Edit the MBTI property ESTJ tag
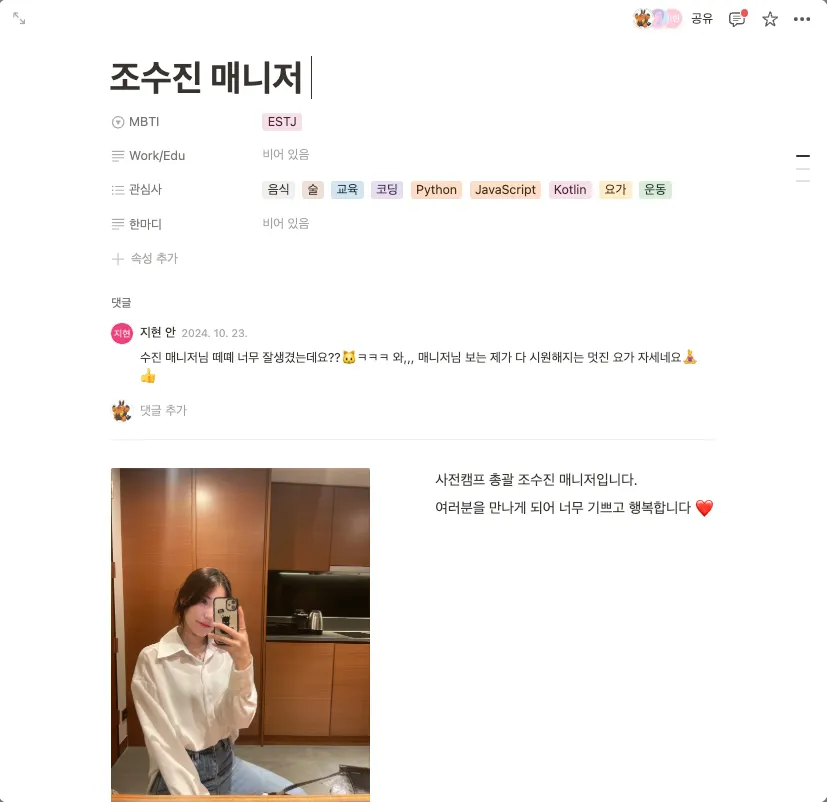This screenshot has height=802, width=827. coord(282,122)
